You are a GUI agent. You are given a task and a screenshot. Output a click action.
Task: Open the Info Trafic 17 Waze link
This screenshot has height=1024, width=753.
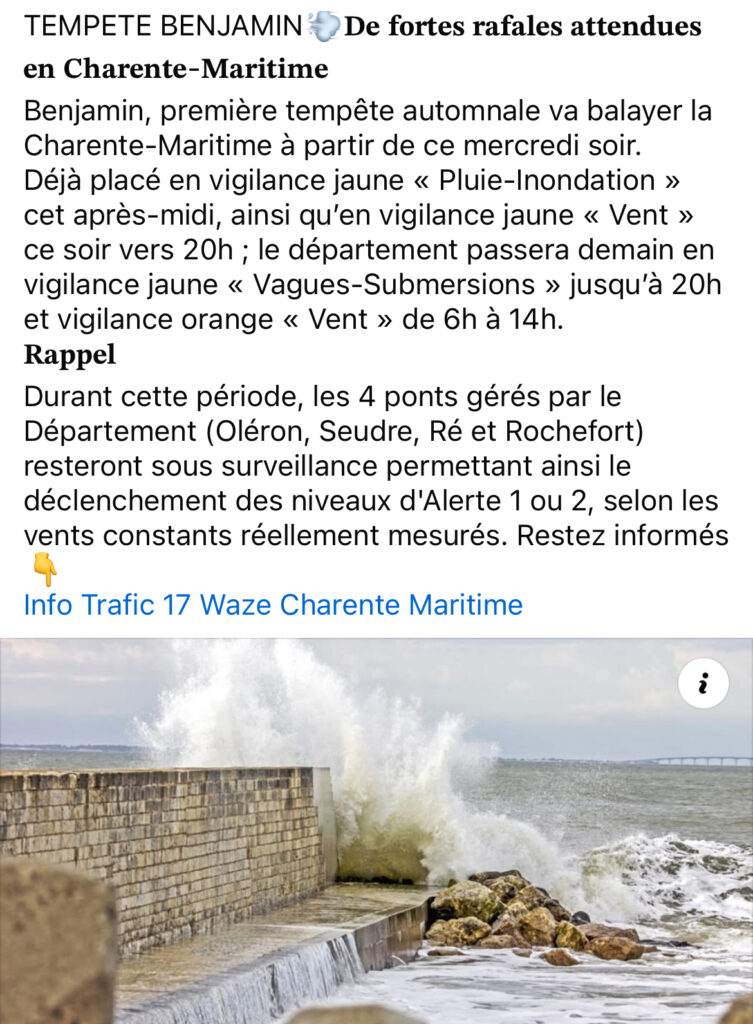273,605
